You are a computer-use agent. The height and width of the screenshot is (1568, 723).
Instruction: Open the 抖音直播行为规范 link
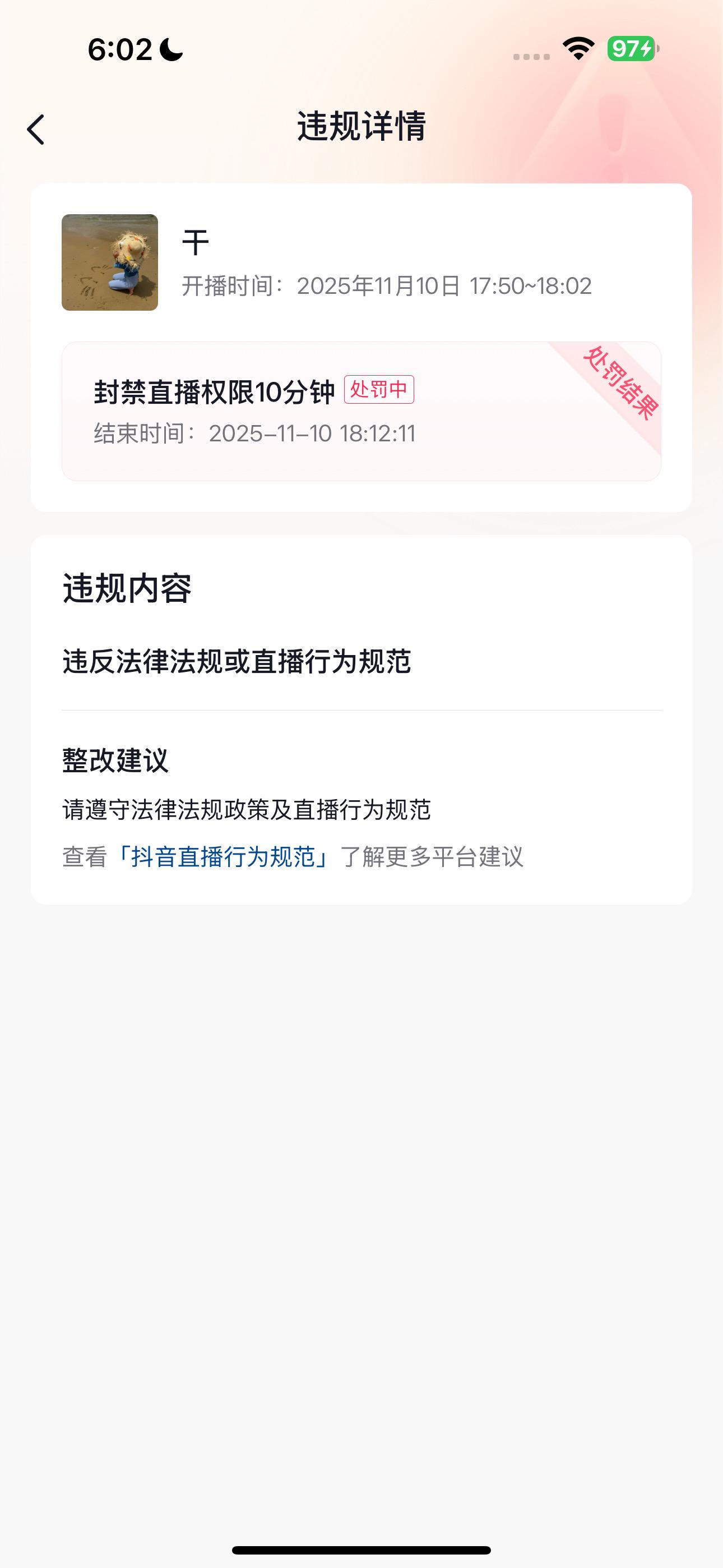[224, 856]
